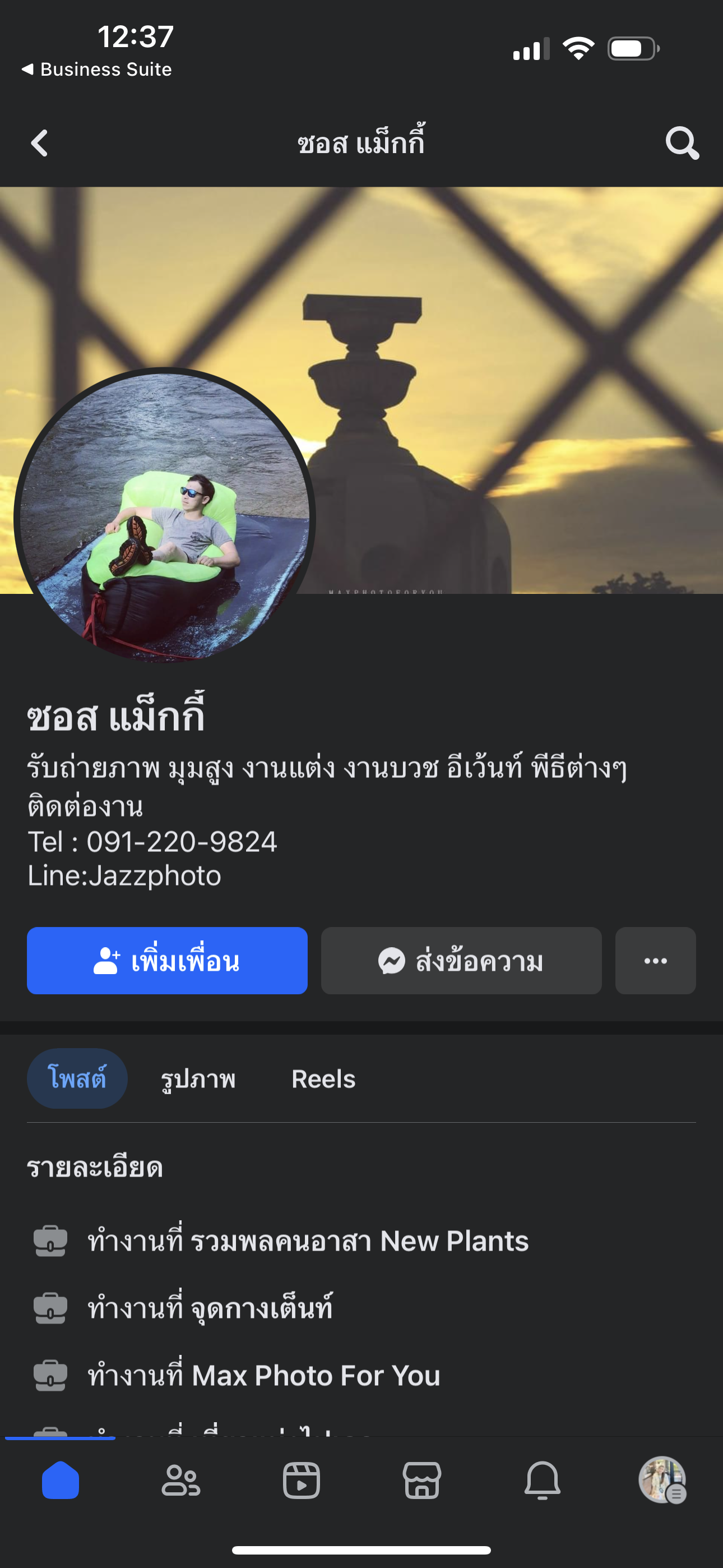Return to the Business Suite app

(x=98, y=70)
